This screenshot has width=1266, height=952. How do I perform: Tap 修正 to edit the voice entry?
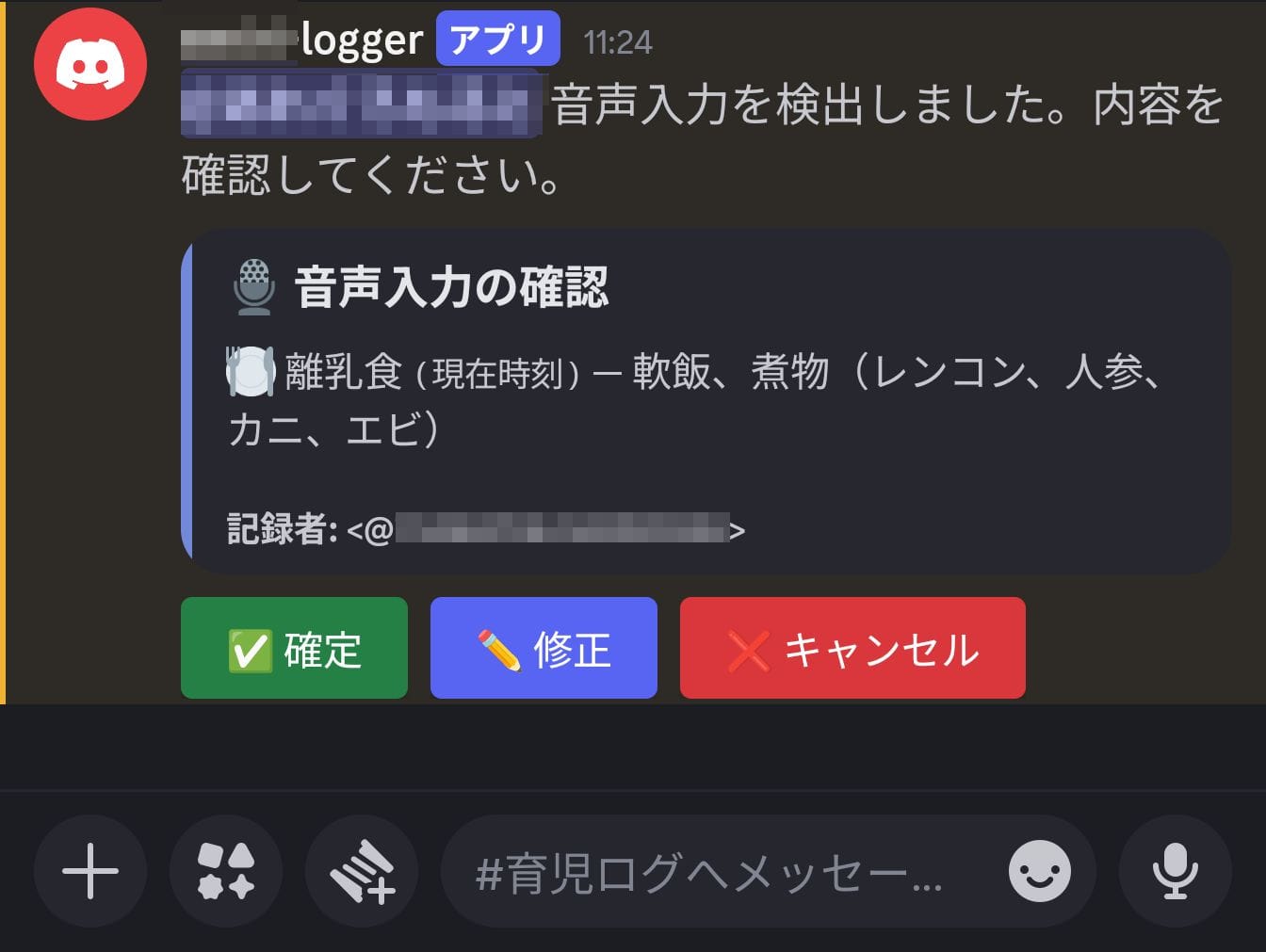point(544,648)
